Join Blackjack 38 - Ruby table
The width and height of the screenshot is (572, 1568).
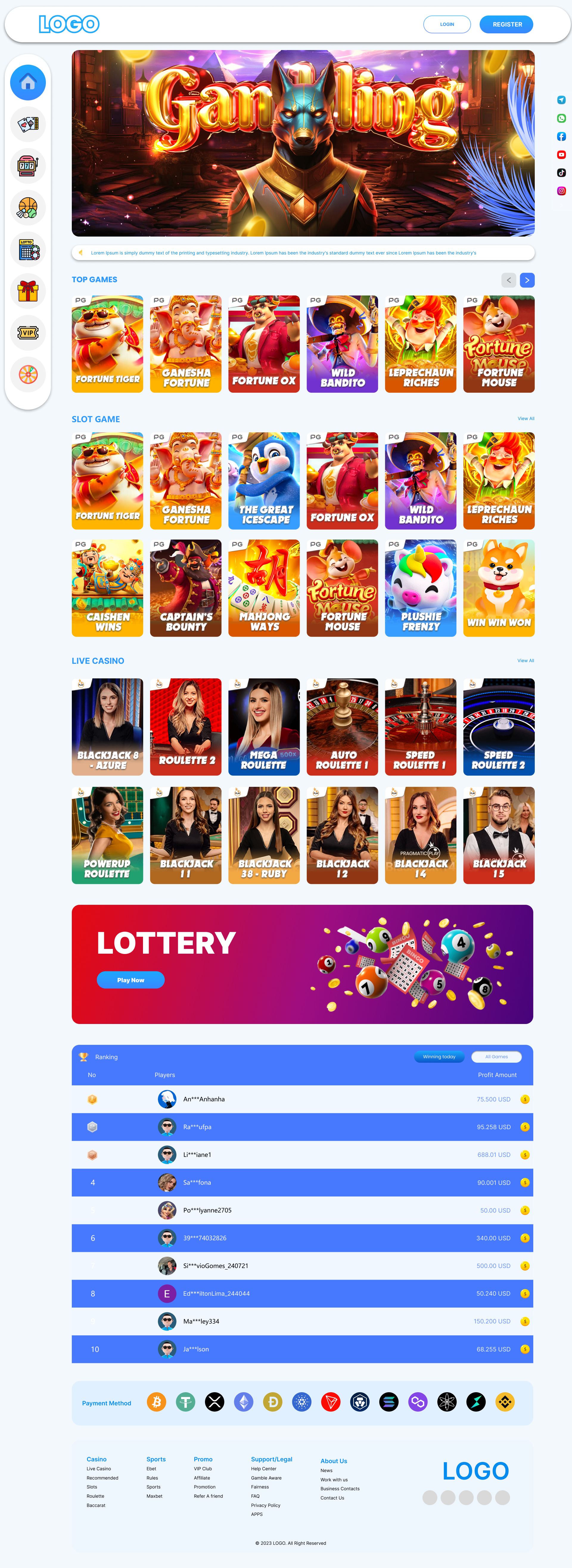264,835
